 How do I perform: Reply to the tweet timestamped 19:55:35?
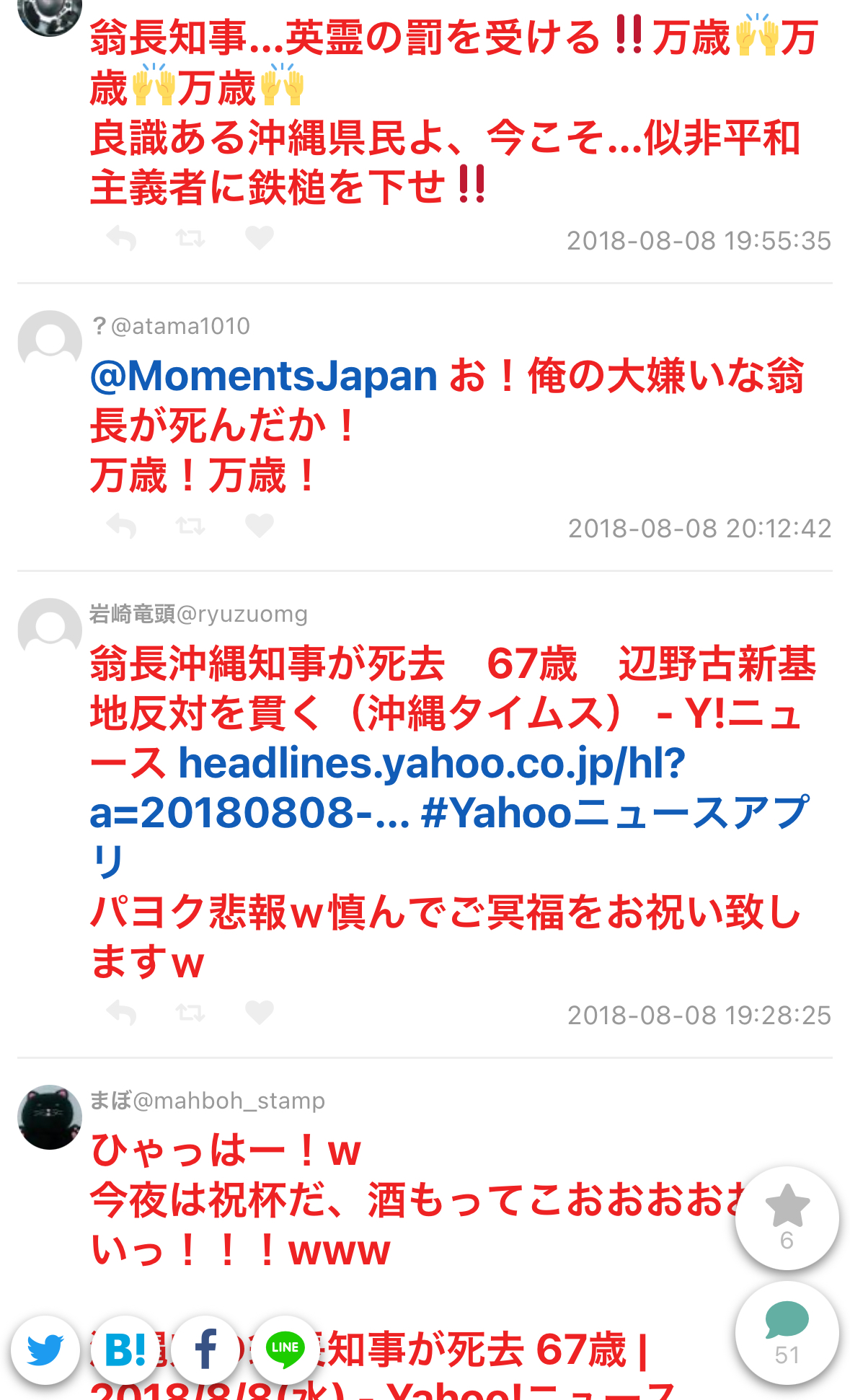[x=121, y=238]
